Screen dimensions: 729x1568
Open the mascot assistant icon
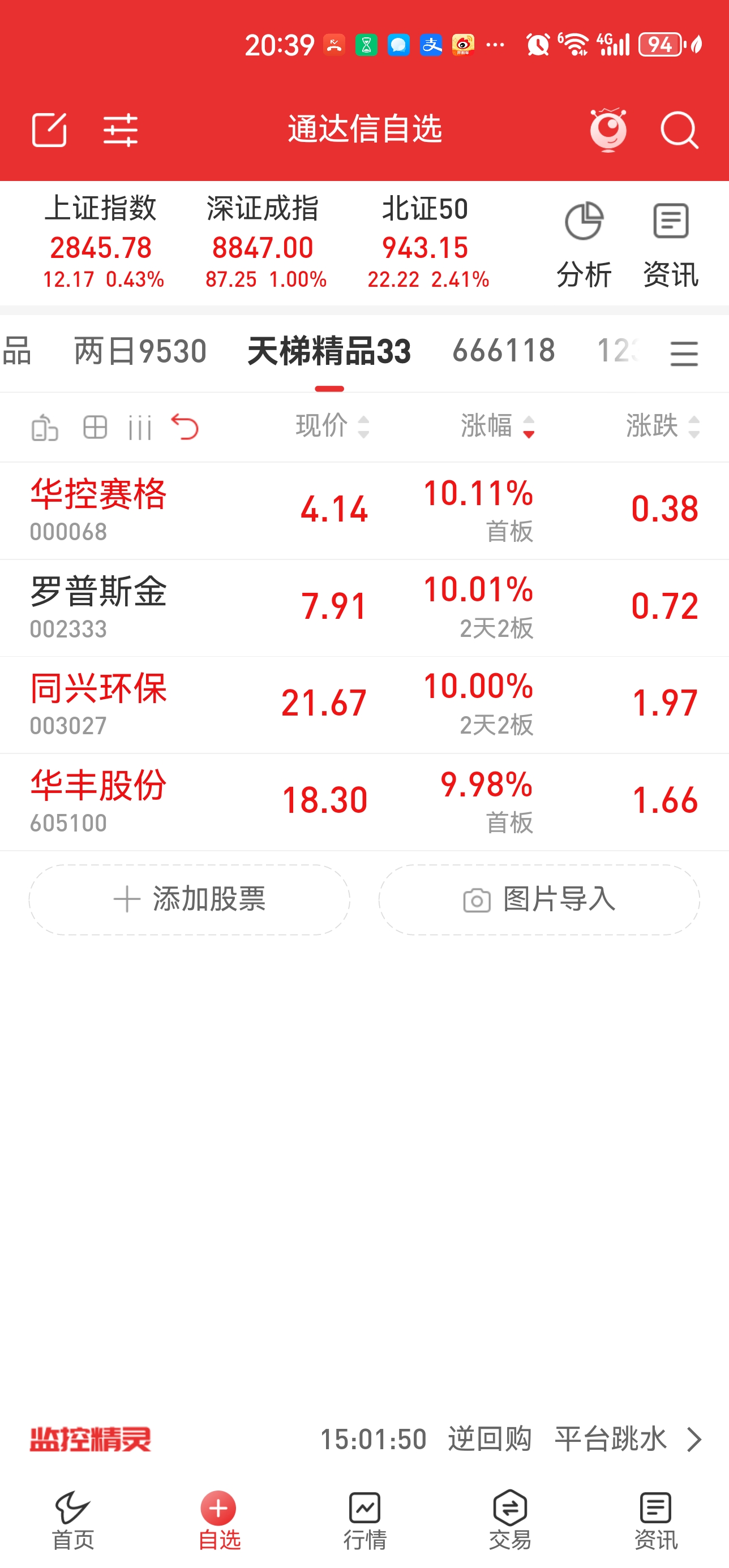click(608, 130)
